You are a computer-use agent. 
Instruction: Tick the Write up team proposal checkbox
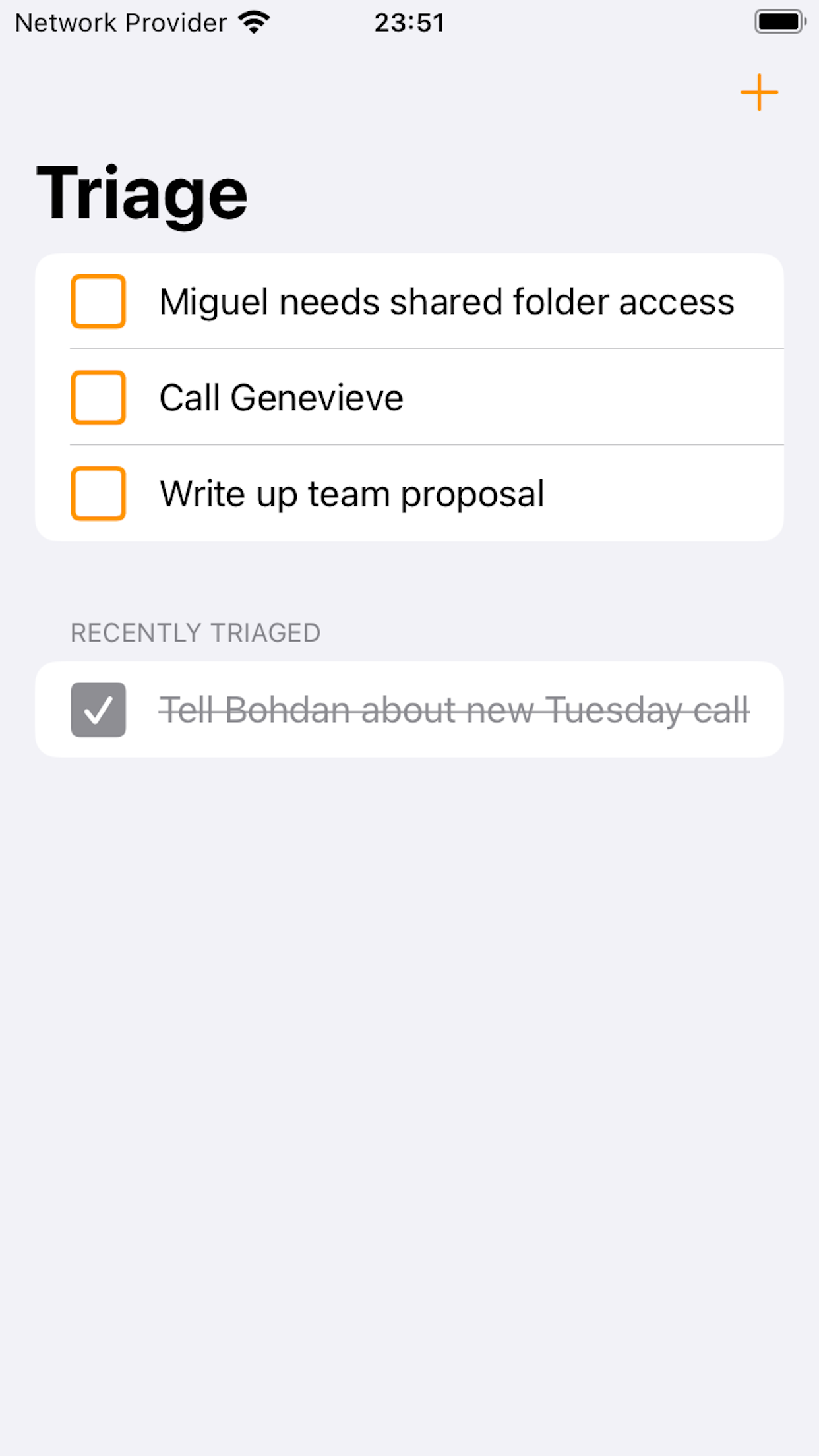(98, 494)
